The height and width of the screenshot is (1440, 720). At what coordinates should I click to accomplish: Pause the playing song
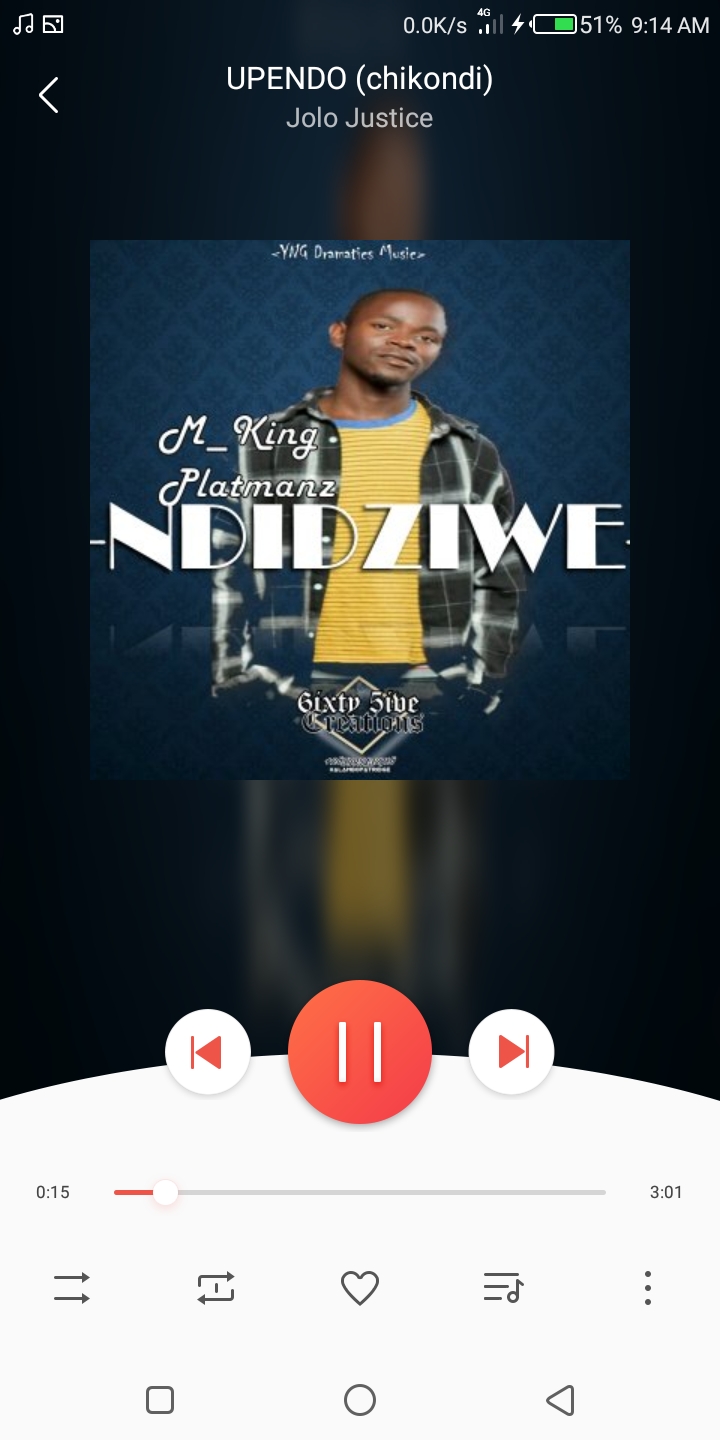pos(360,1052)
